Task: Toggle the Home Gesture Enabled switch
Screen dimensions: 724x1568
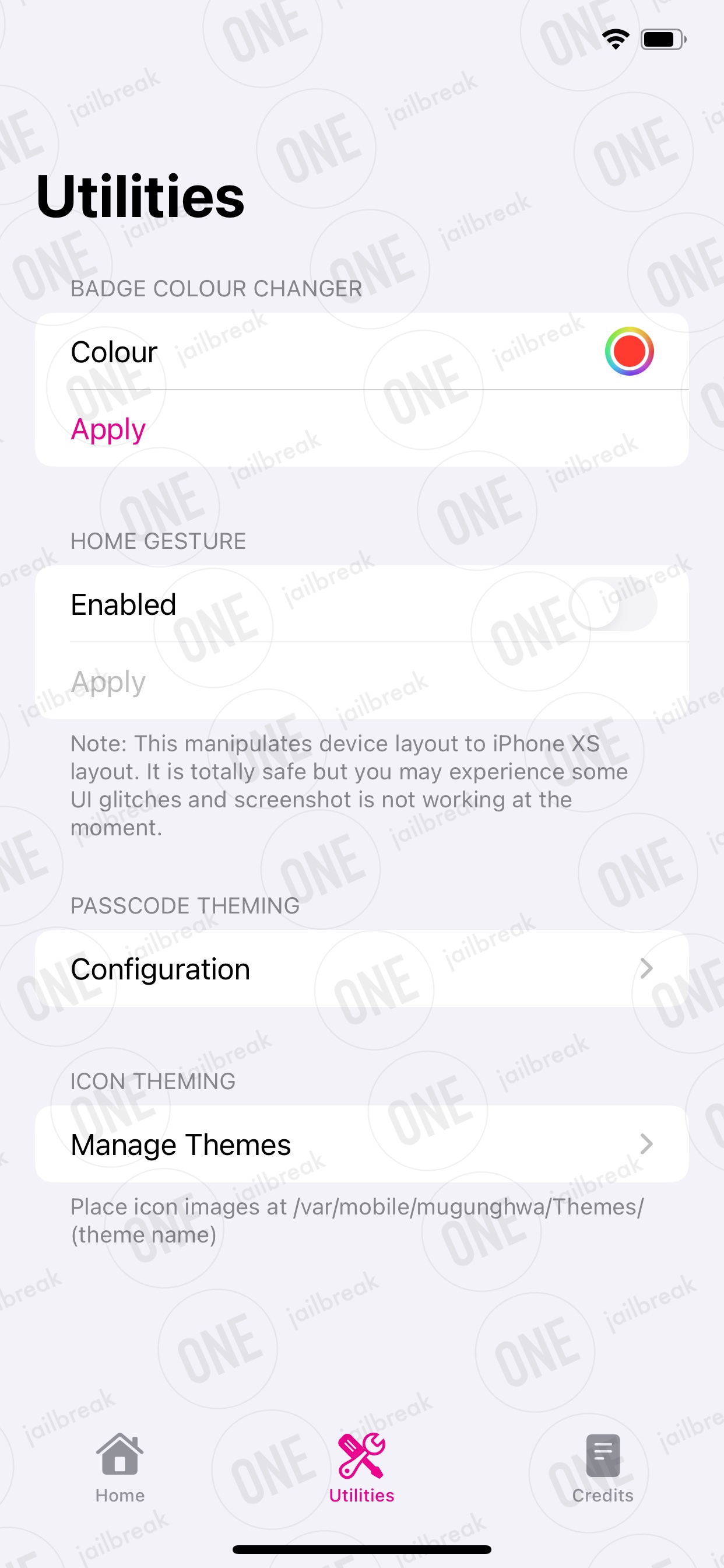Action: coord(613,604)
